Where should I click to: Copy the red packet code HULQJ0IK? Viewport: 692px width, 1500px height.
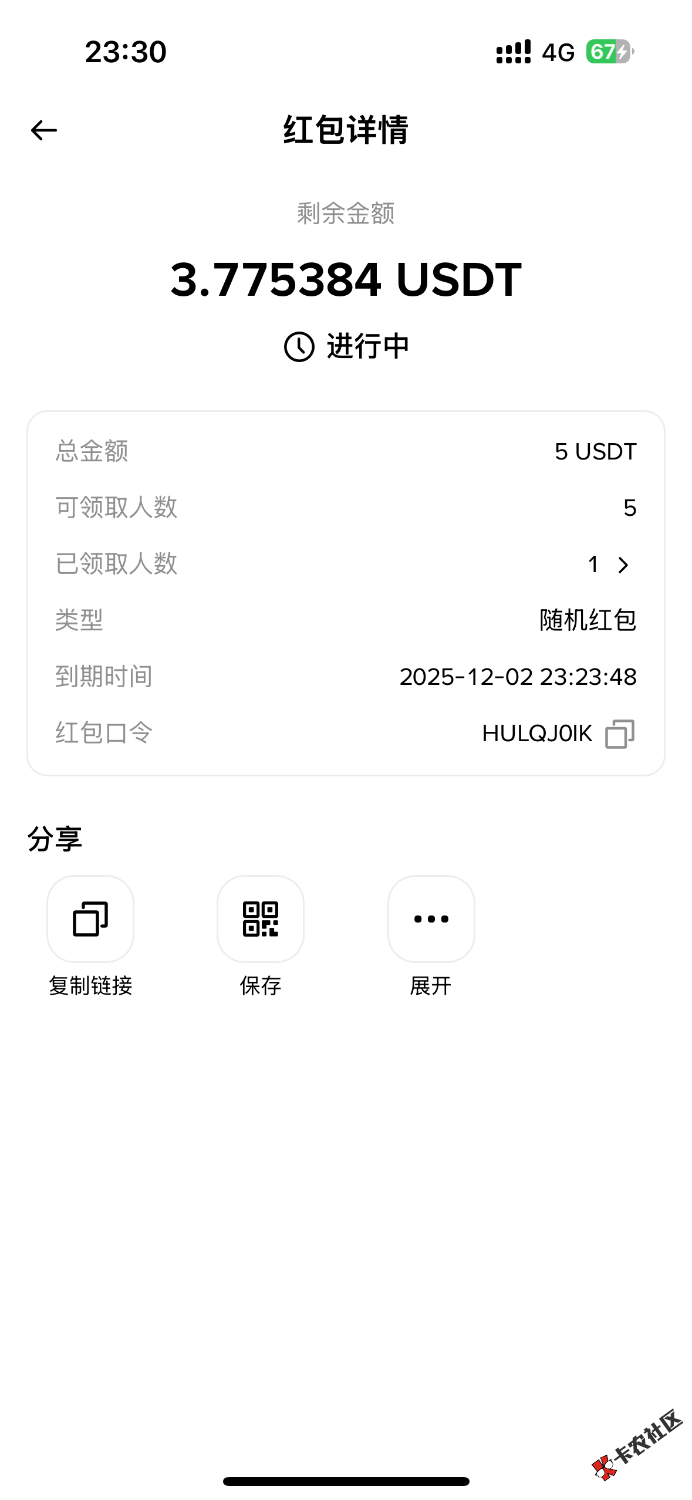[619, 734]
